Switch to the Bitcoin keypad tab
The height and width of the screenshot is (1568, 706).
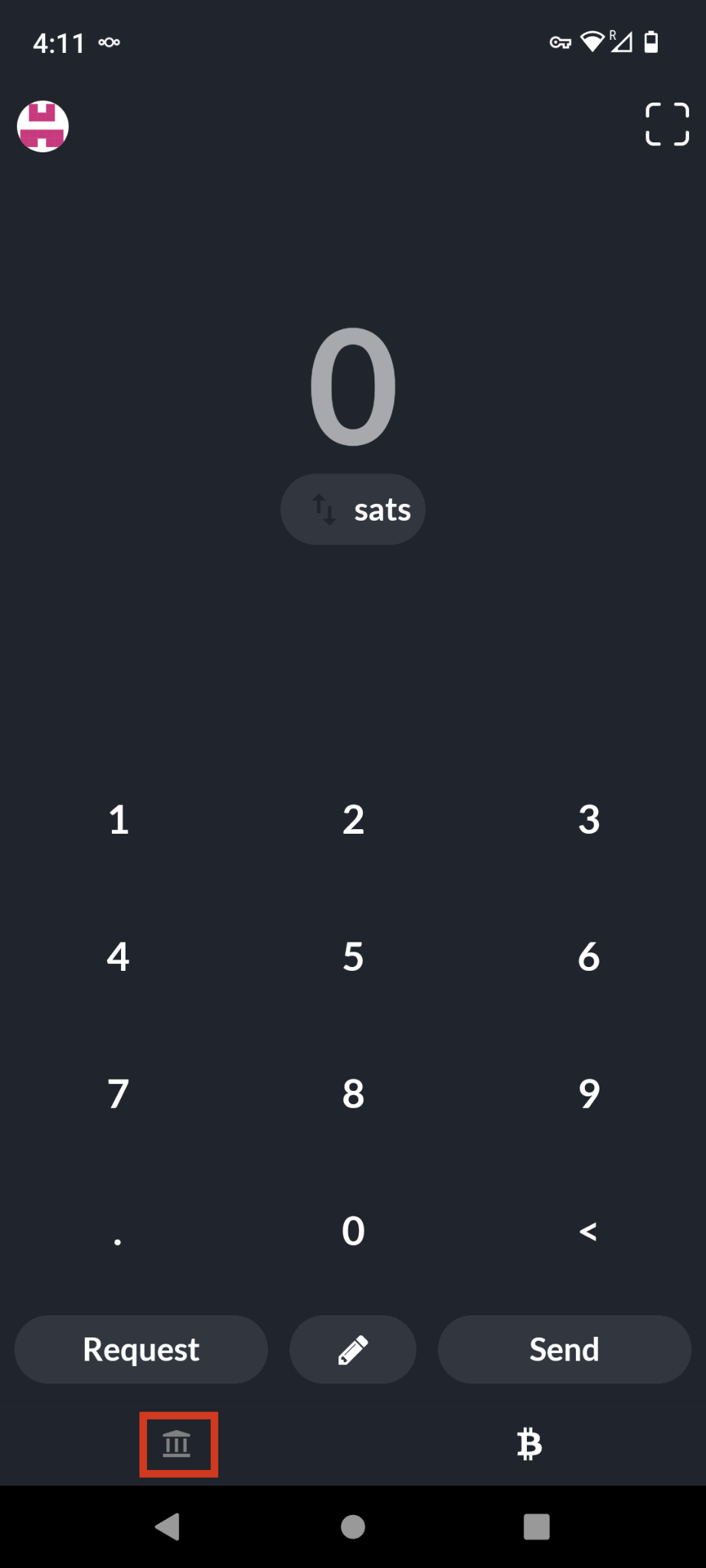pos(529,1445)
